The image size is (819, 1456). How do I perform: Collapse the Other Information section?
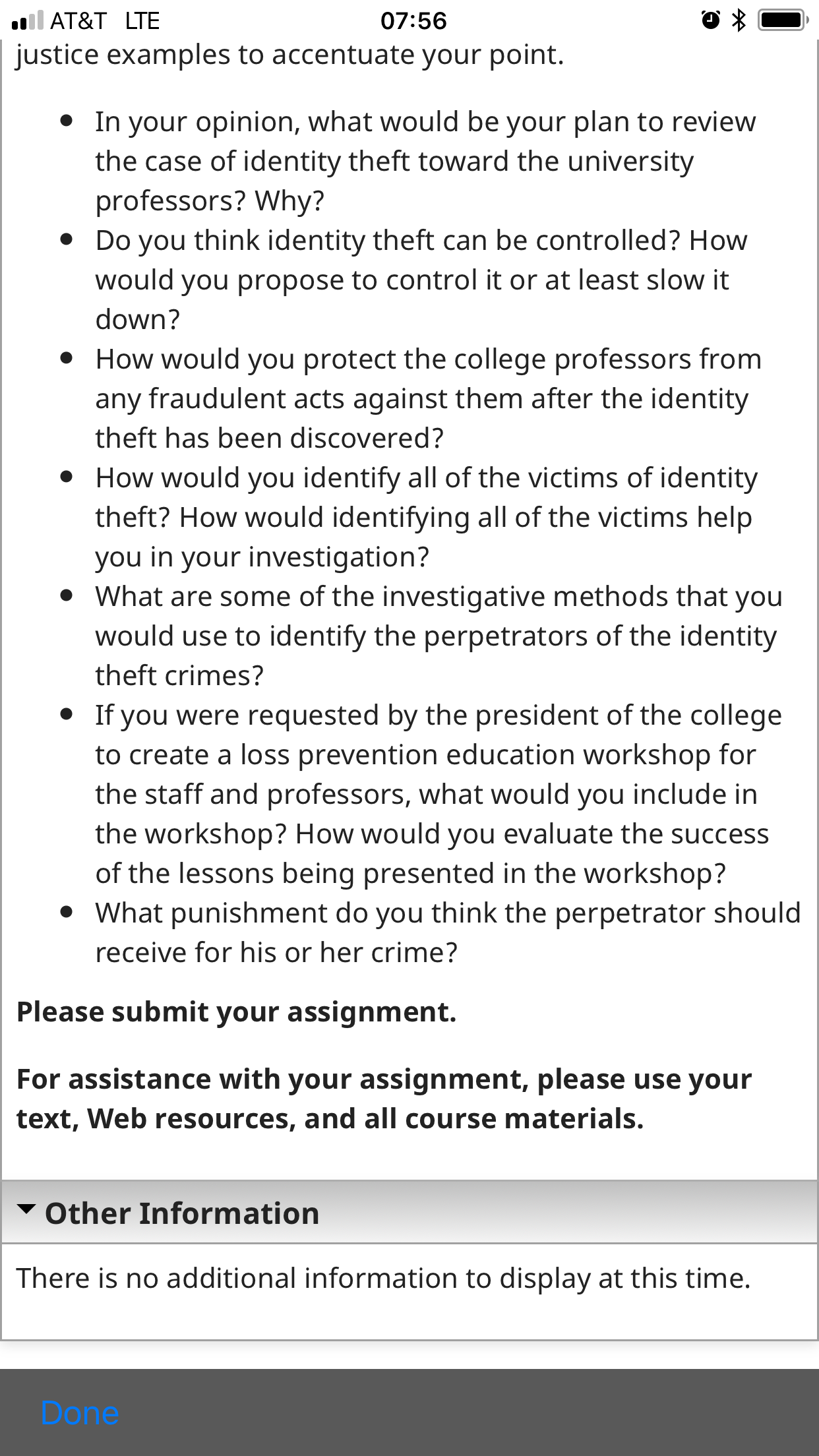(409, 1213)
